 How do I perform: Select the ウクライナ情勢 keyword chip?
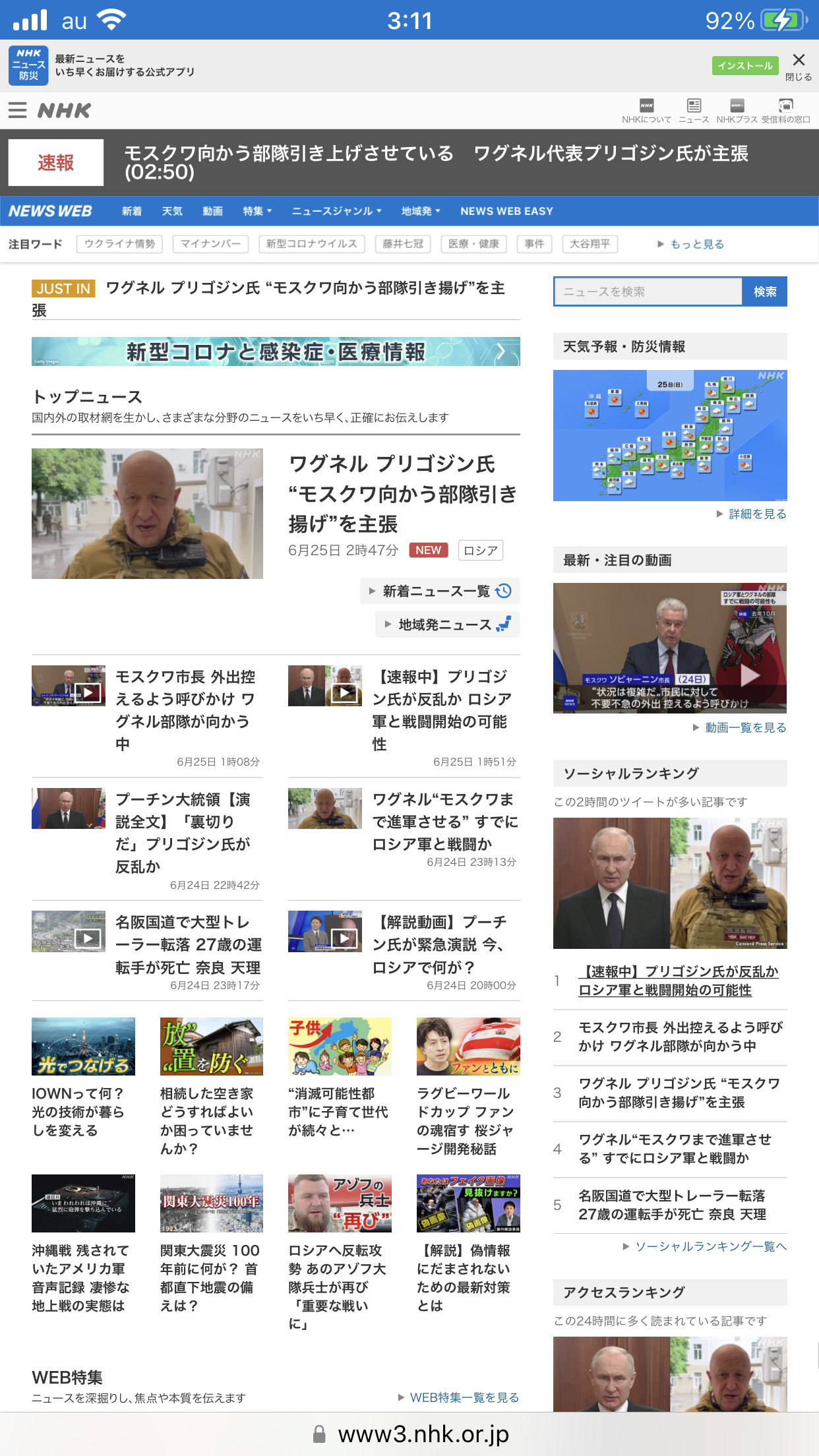tap(120, 244)
